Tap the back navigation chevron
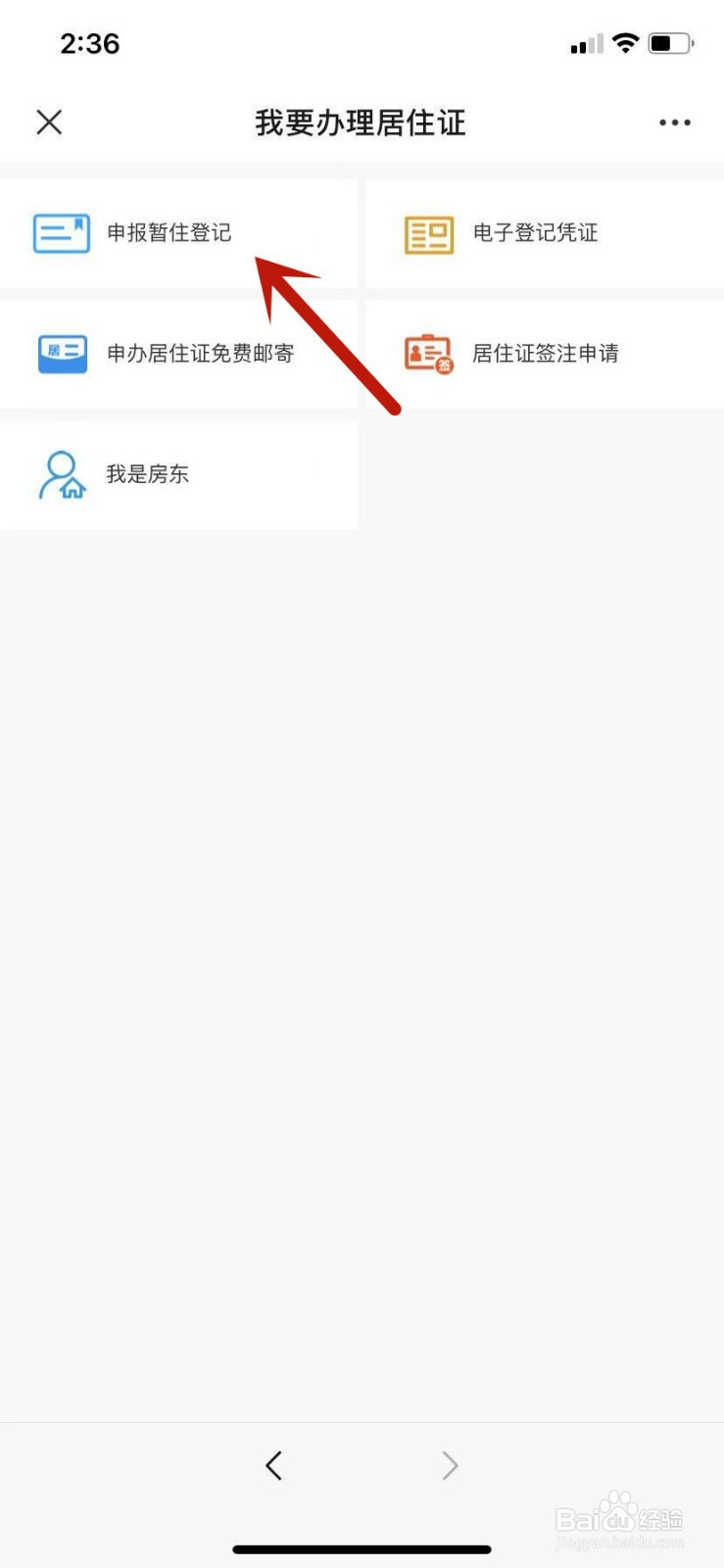724x1568 pixels. (274, 1466)
